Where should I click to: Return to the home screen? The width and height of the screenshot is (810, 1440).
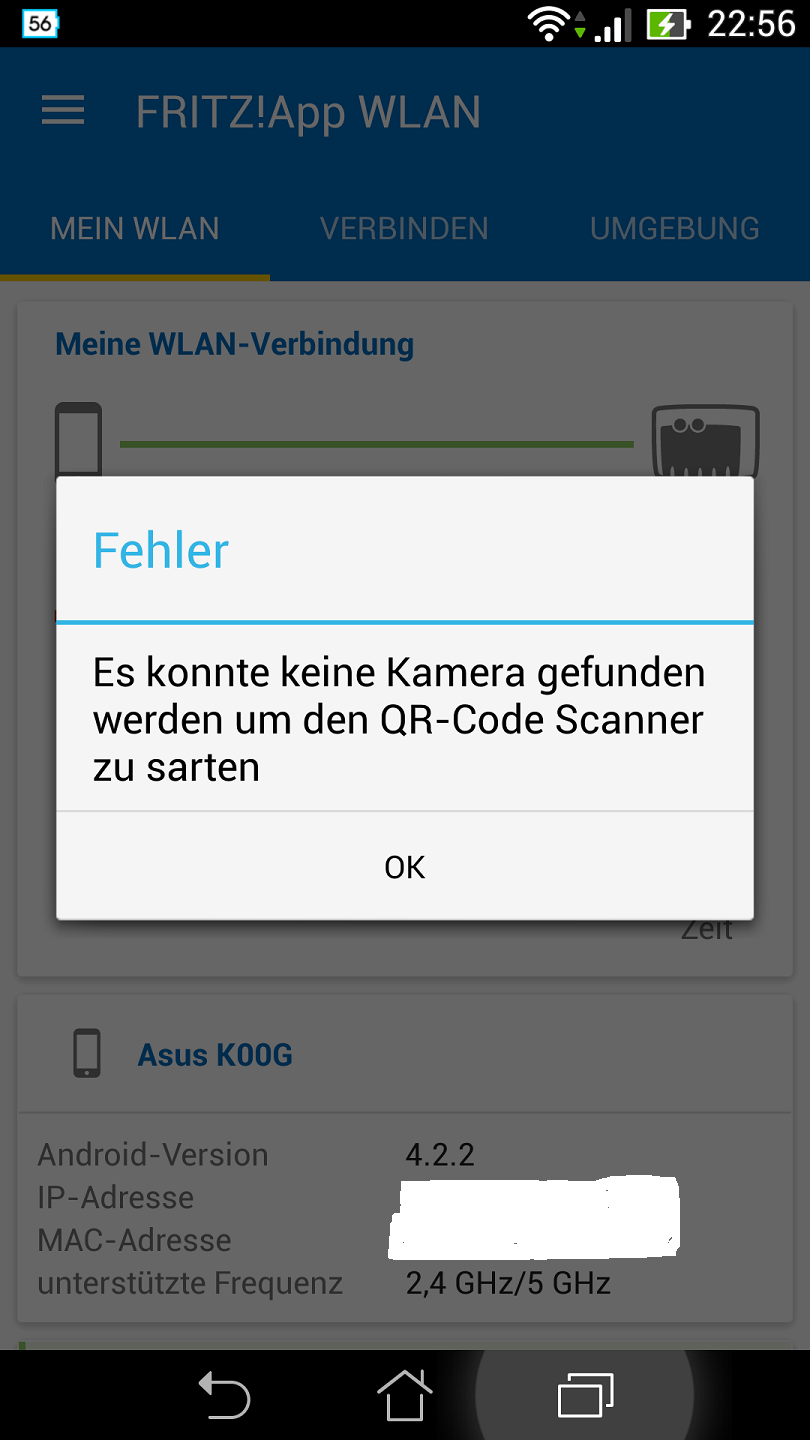(x=404, y=1394)
